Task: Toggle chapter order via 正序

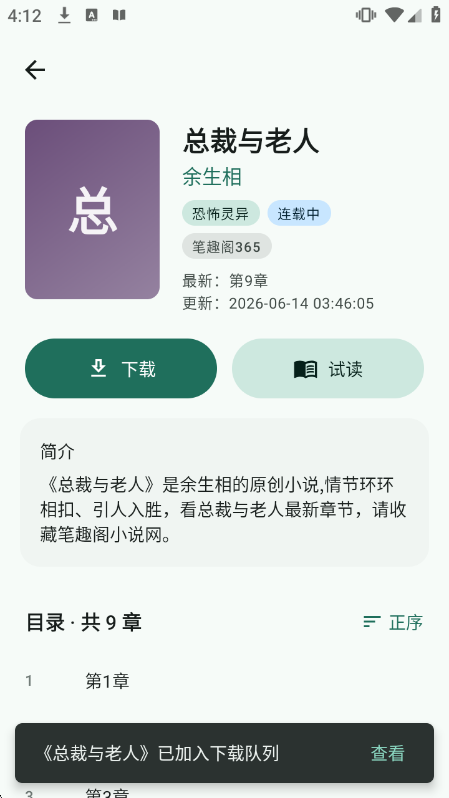Action: pos(393,622)
